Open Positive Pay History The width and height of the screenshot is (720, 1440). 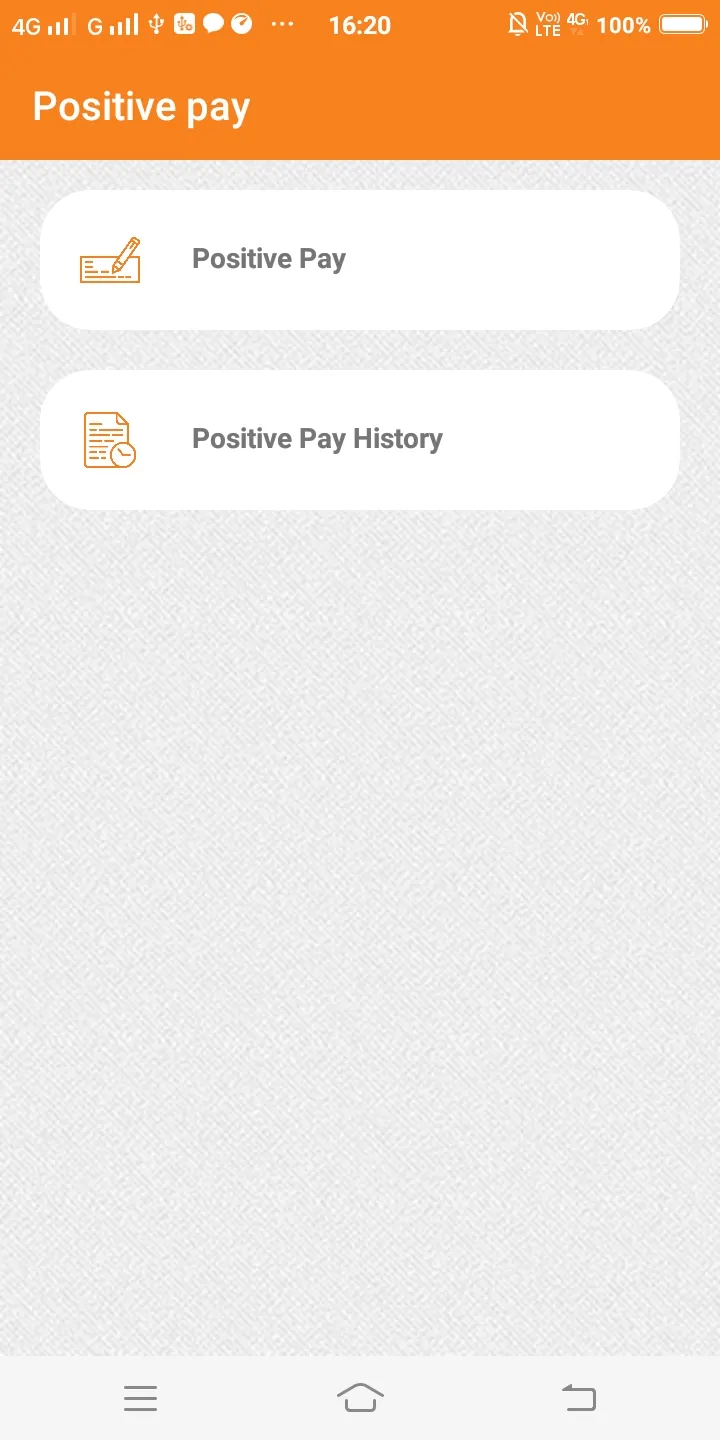click(x=360, y=438)
